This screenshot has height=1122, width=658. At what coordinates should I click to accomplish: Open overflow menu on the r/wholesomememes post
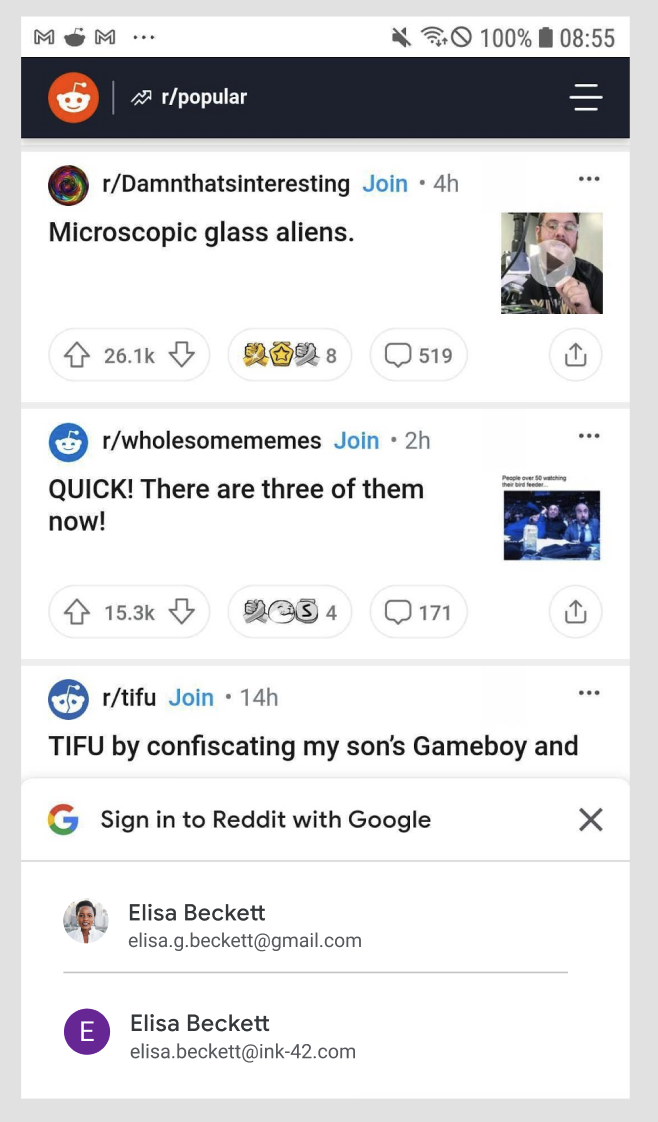point(589,436)
